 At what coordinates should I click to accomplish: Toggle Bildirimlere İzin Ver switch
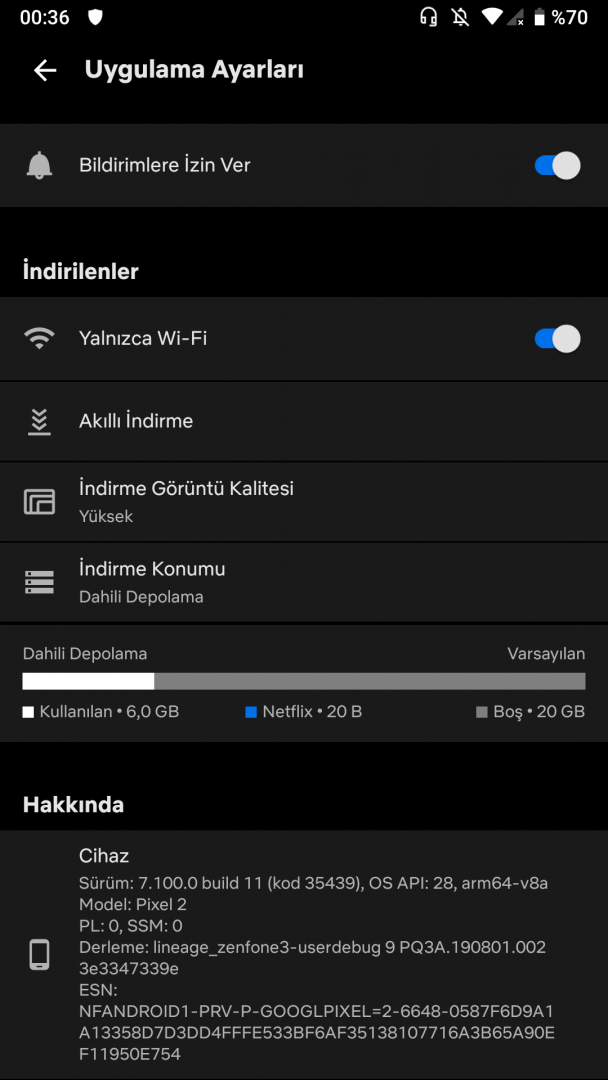click(x=556, y=165)
